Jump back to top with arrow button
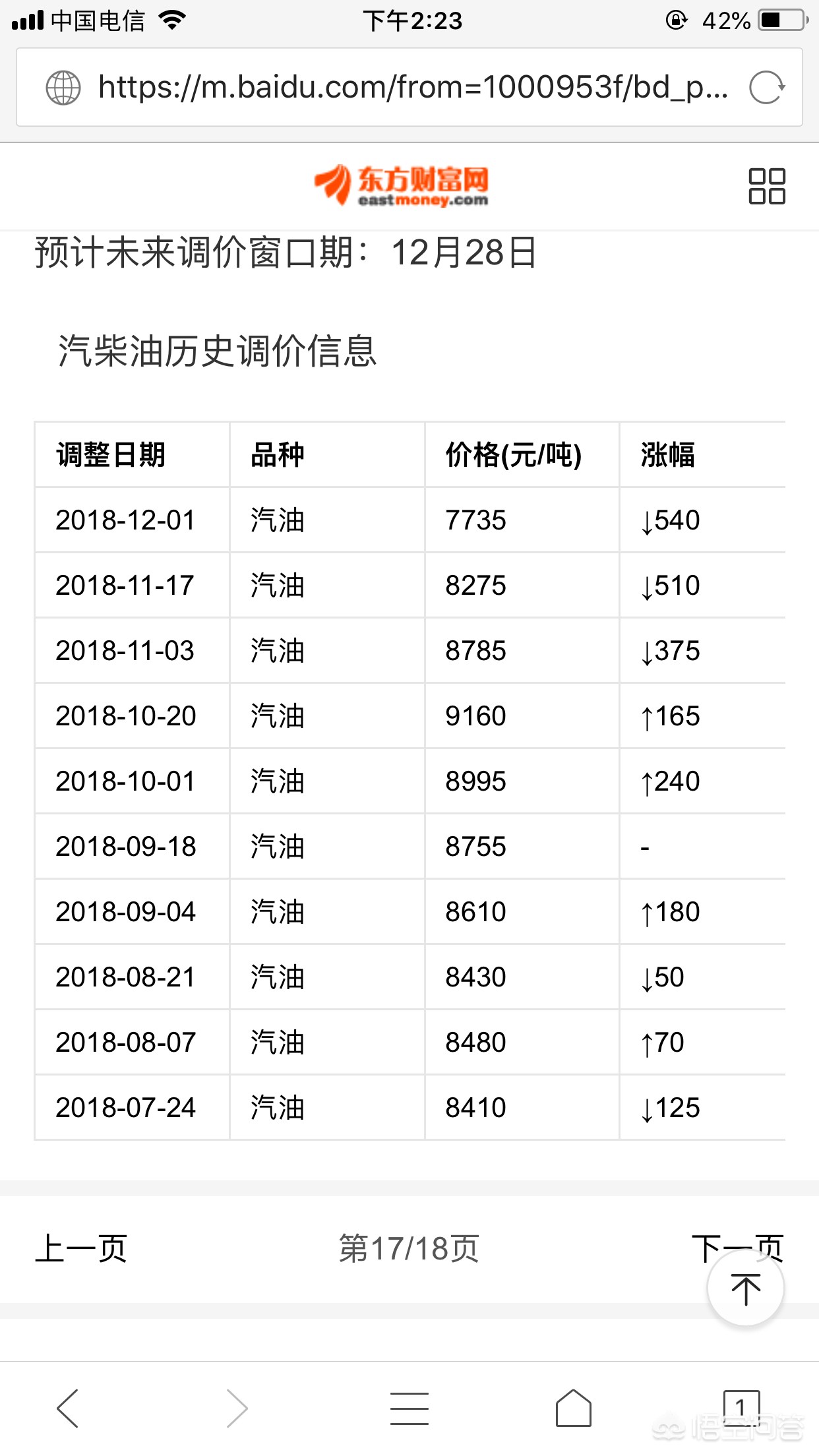819x1456 pixels. tap(746, 1288)
